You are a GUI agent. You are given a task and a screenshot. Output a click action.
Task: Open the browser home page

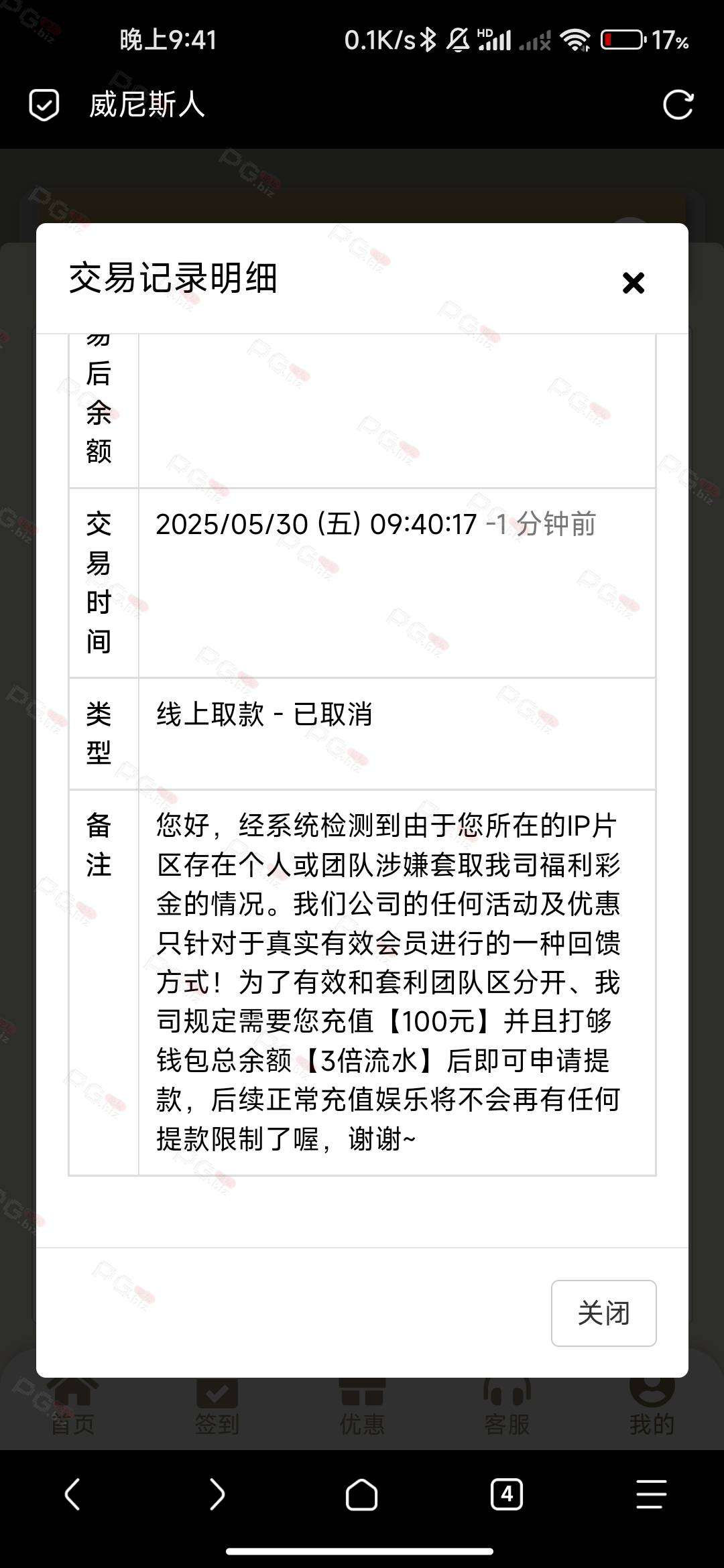tap(361, 1494)
